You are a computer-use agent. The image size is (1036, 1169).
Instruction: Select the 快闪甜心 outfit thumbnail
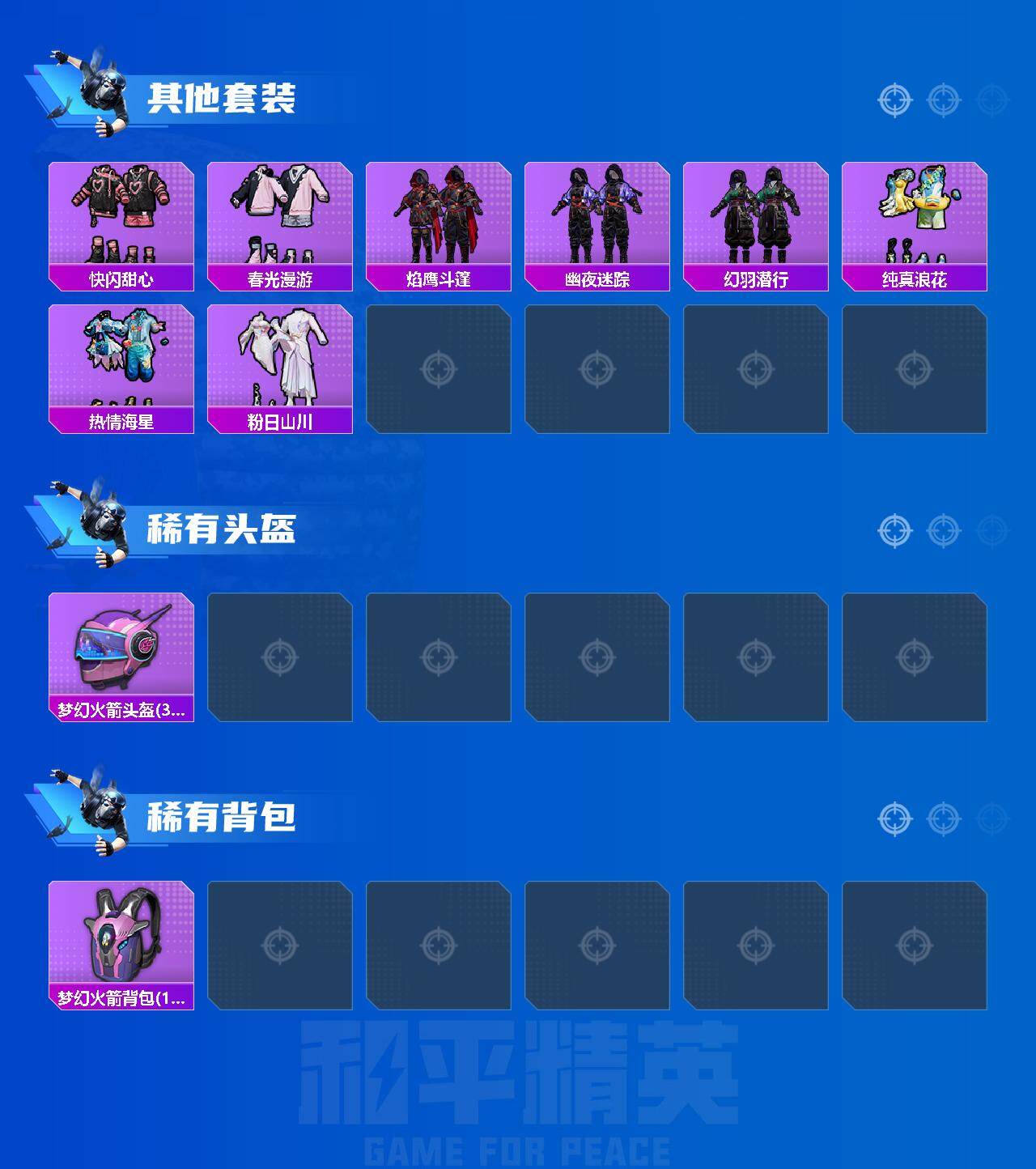coord(121,212)
